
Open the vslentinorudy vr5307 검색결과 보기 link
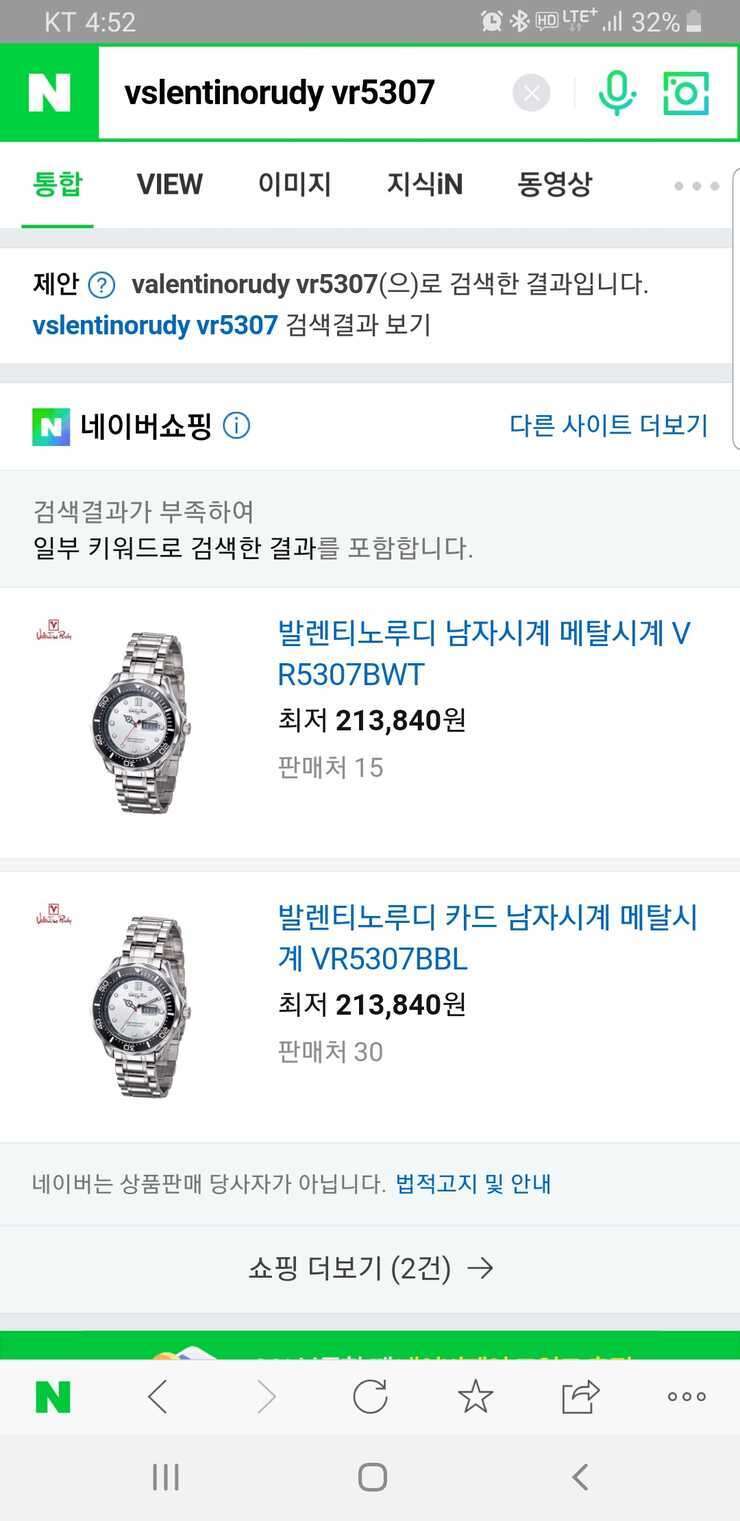point(231,325)
